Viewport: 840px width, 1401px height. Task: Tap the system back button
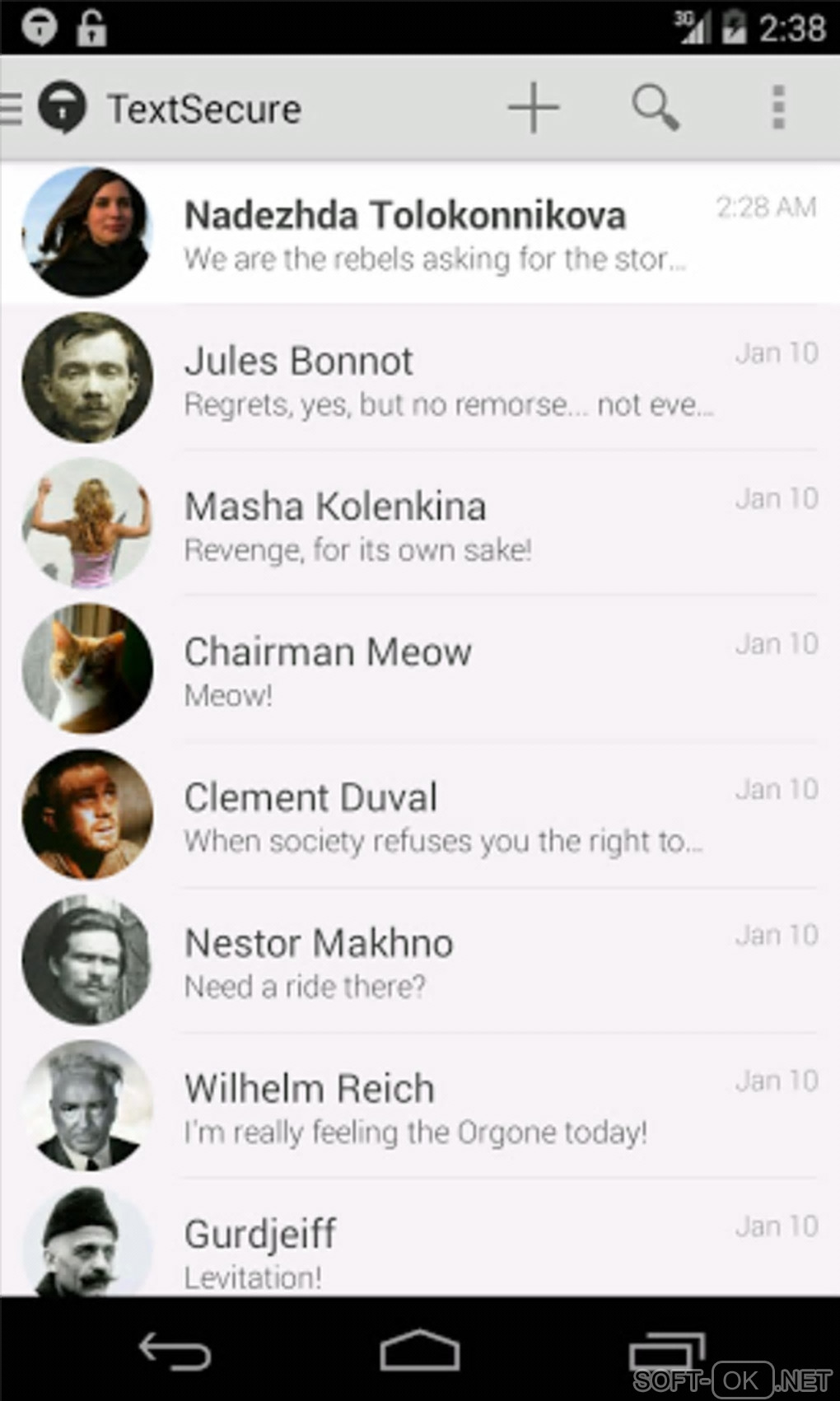[175, 1352]
